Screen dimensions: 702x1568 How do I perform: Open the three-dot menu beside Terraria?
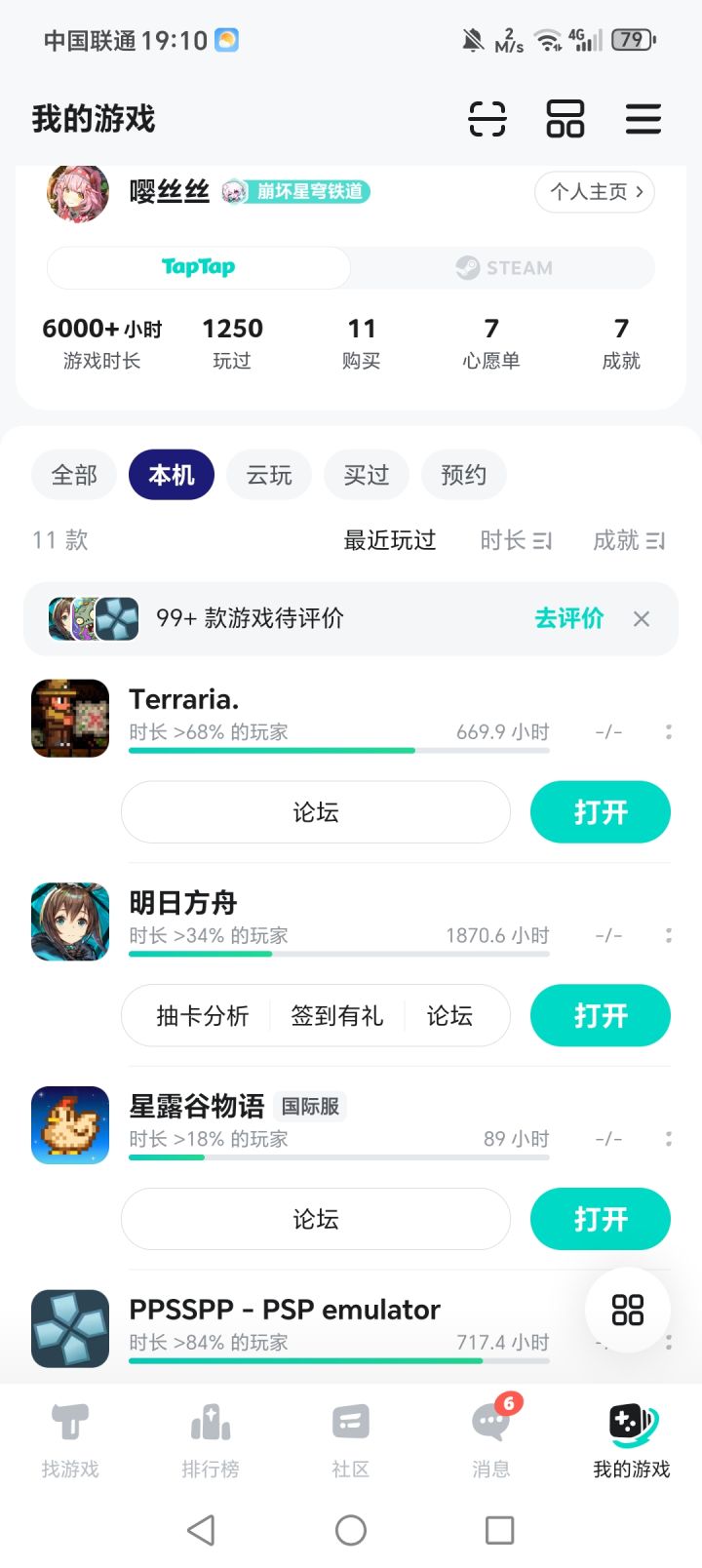coord(669,730)
